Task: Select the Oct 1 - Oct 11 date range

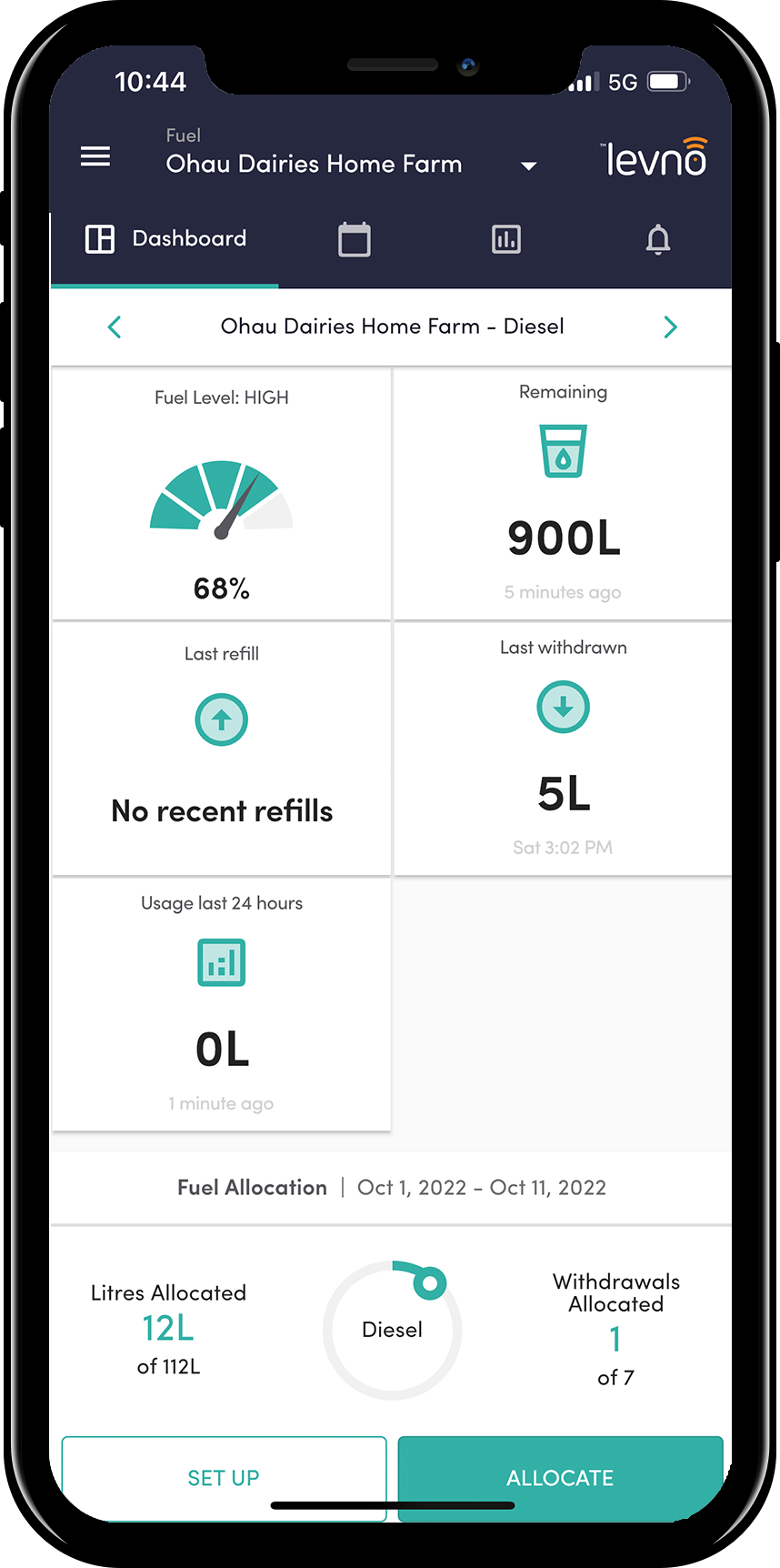Action: click(x=482, y=1187)
